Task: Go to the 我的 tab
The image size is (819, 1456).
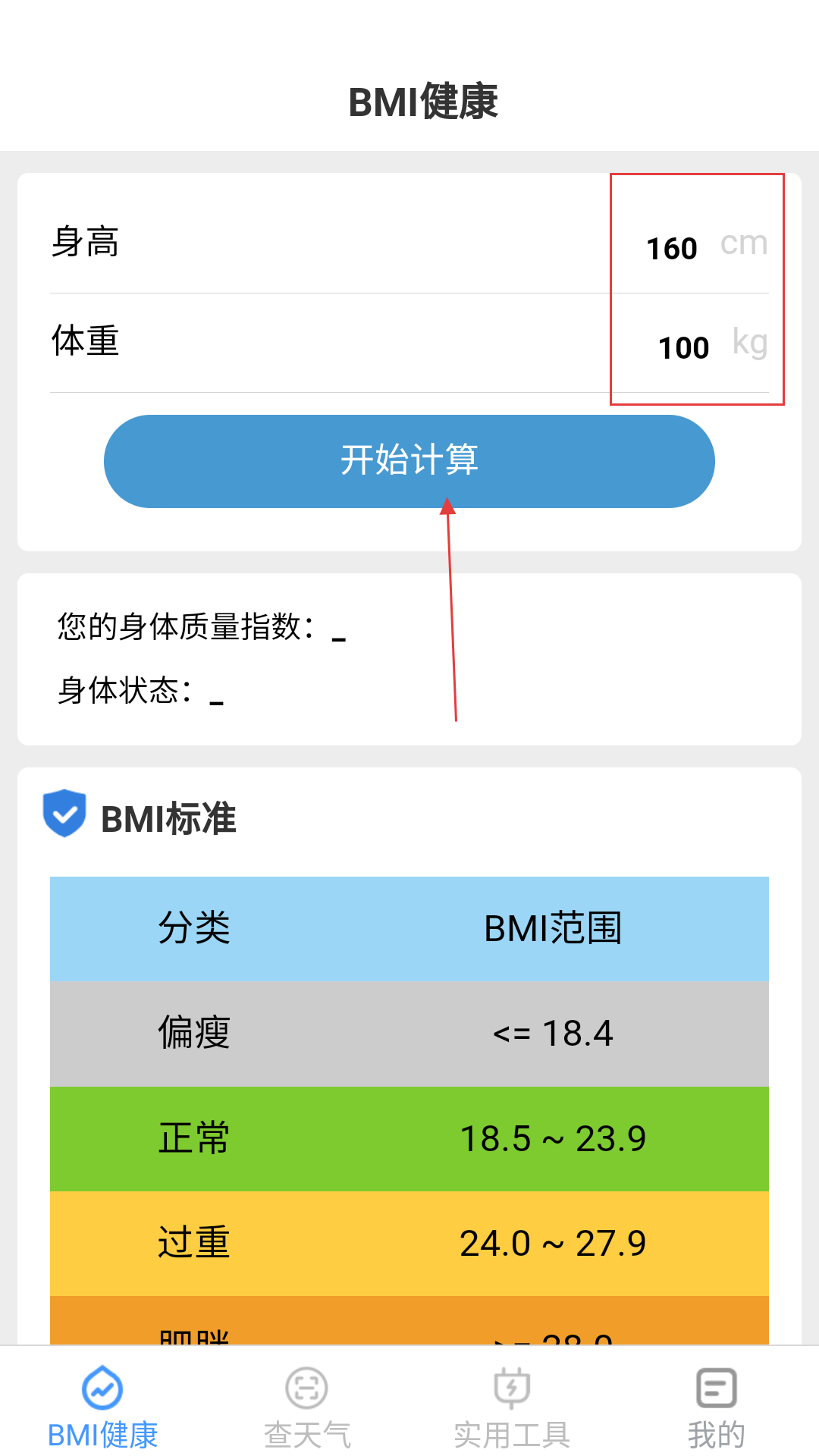Action: 717,1407
